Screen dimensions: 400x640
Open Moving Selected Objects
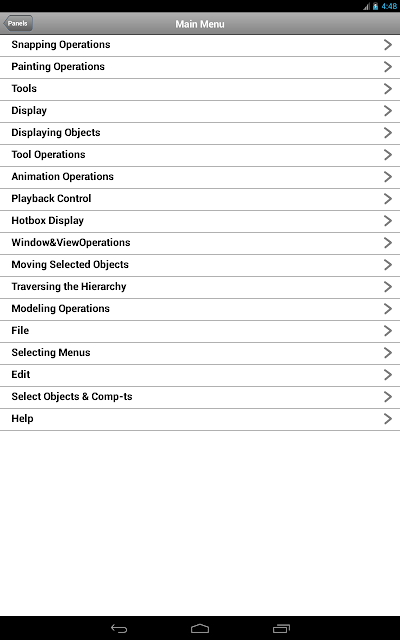click(x=200, y=266)
